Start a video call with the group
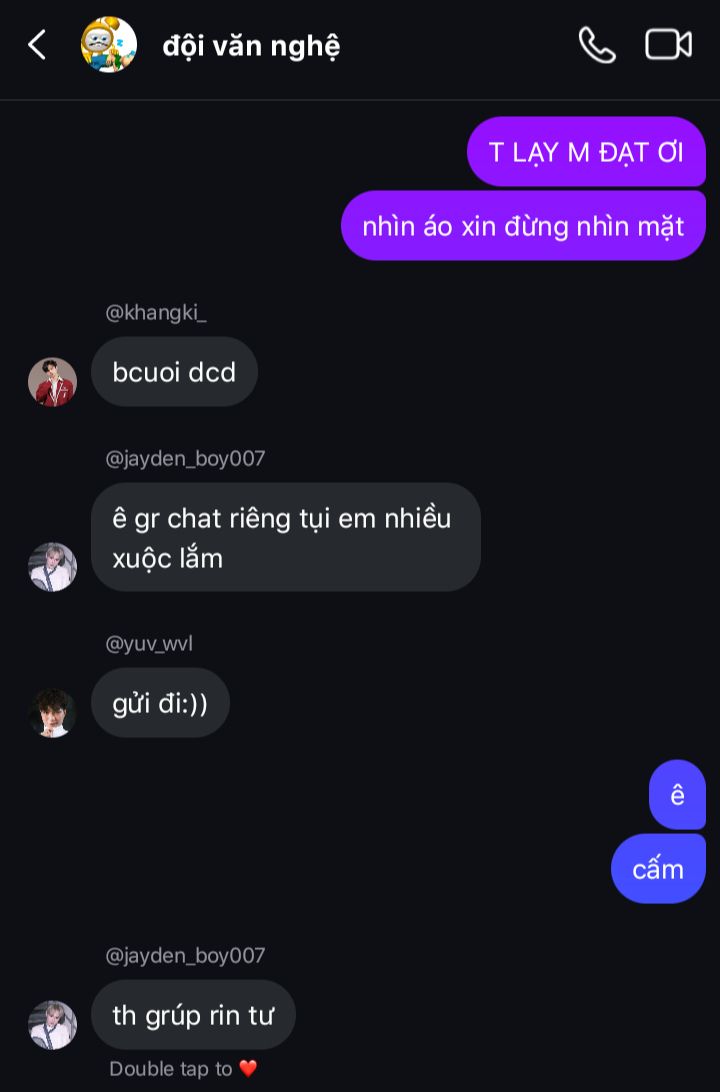720x1092 pixels. (668, 45)
